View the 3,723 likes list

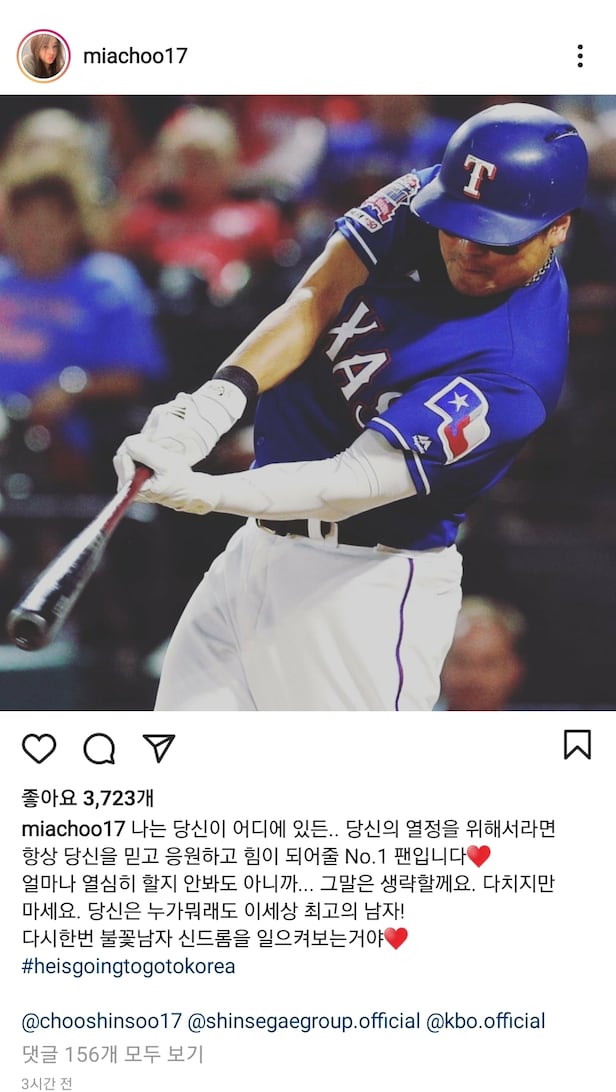(x=88, y=798)
